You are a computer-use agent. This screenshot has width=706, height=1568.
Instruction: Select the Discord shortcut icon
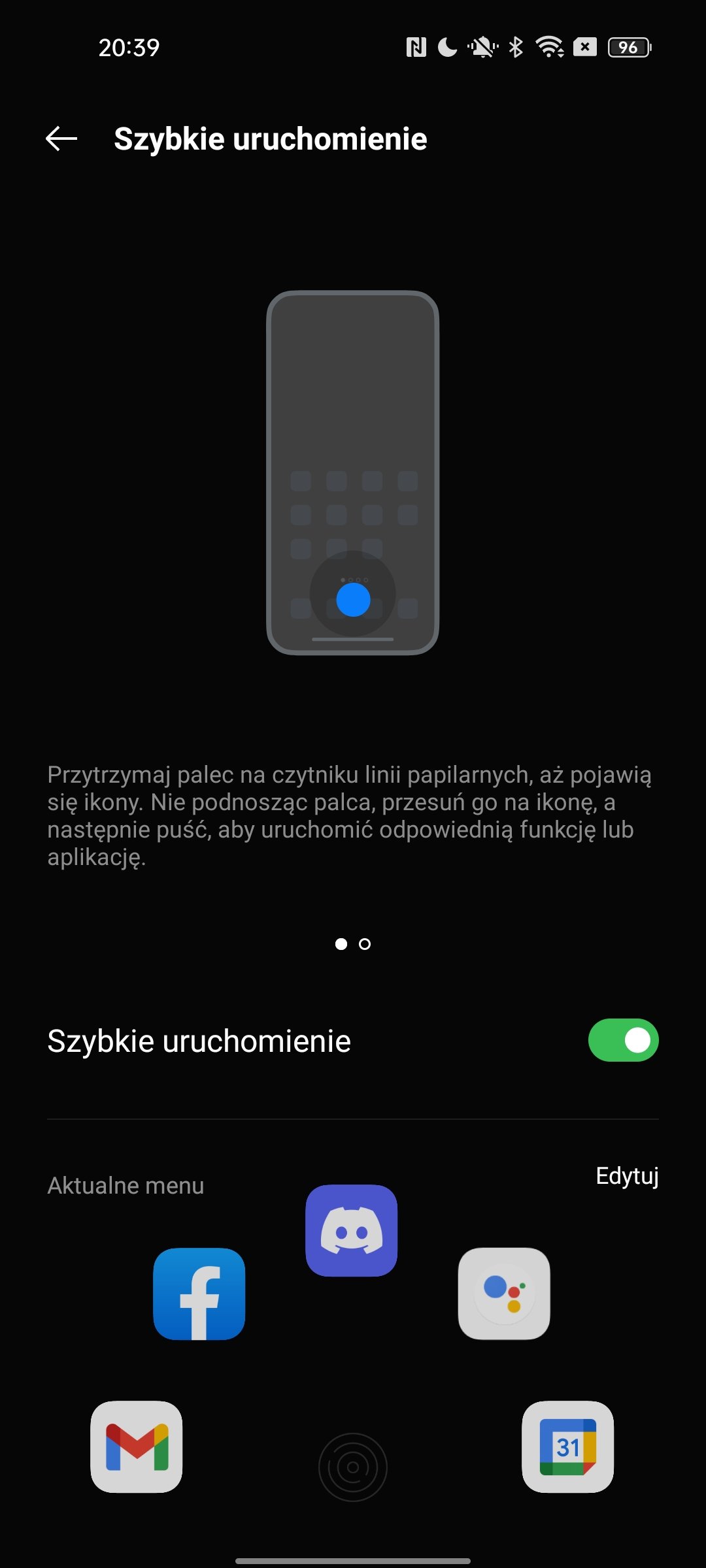[352, 1230]
